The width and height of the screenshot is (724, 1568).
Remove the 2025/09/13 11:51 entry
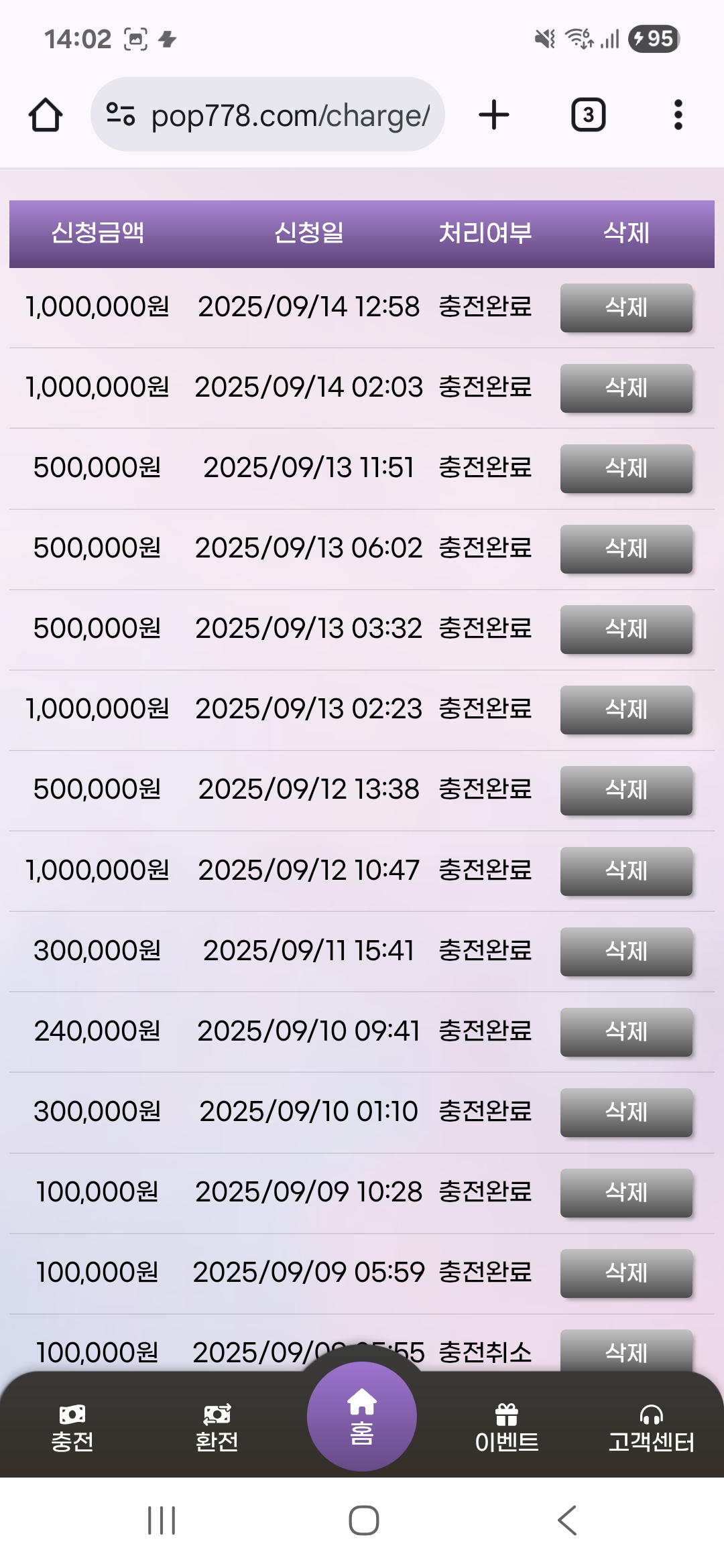(626, 468)
